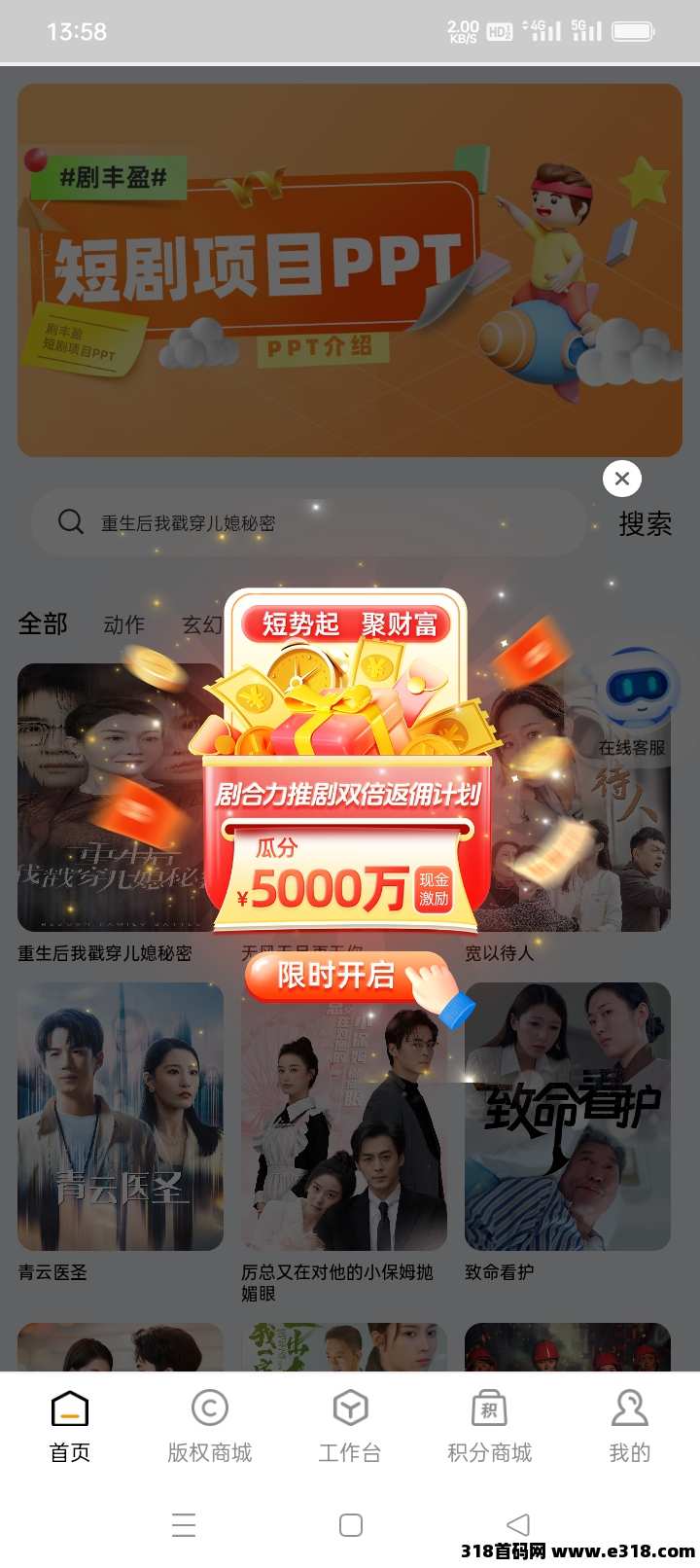Switch to the 版权商城 tab

click(x=210, y=1426)
